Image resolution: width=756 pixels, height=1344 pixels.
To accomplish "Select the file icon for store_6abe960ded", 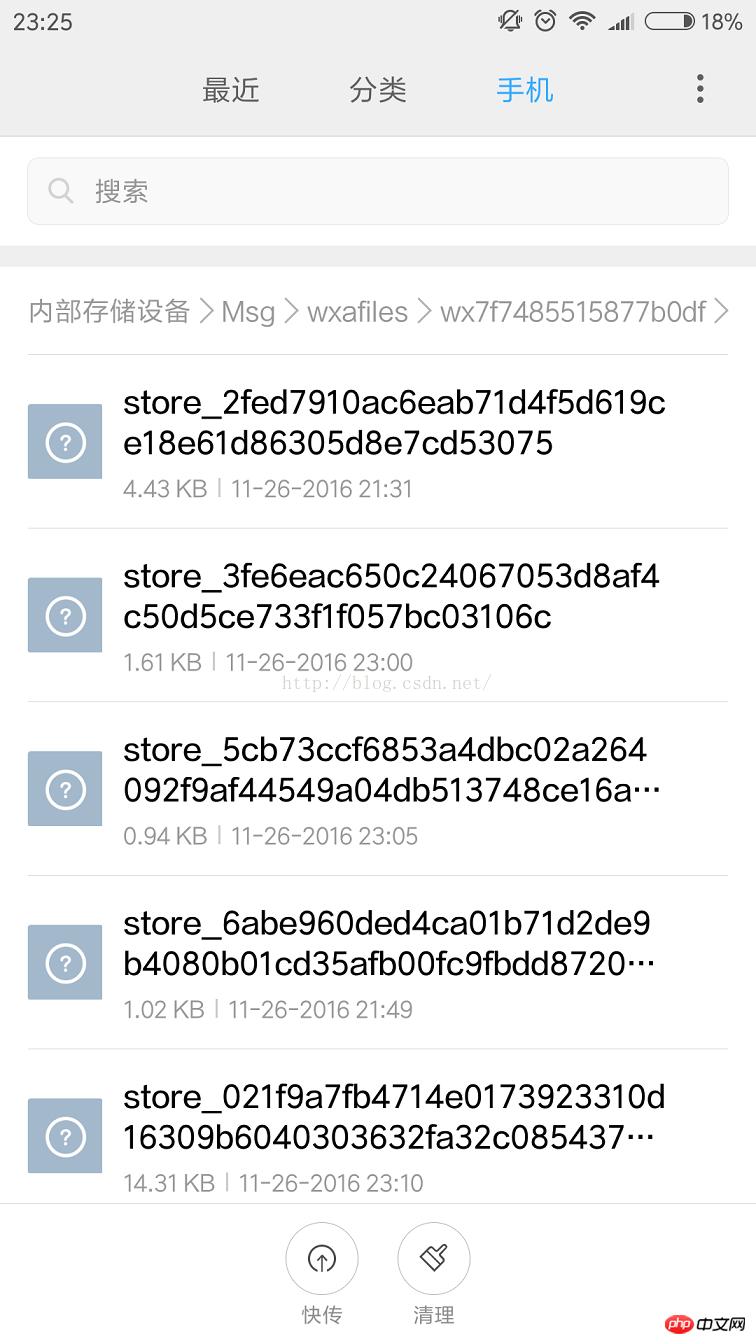I will coord(64,962).
